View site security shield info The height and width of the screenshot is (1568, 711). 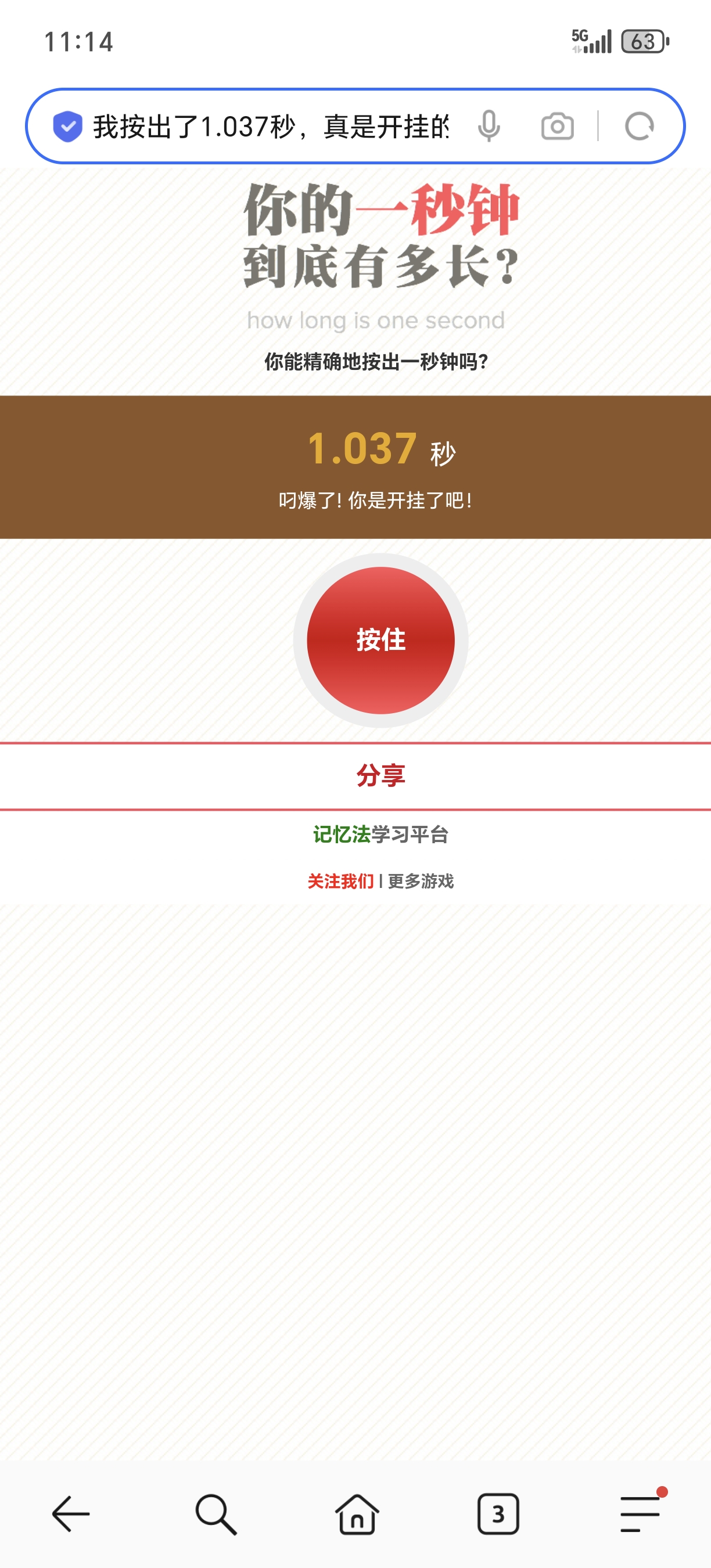pos(67,127)
